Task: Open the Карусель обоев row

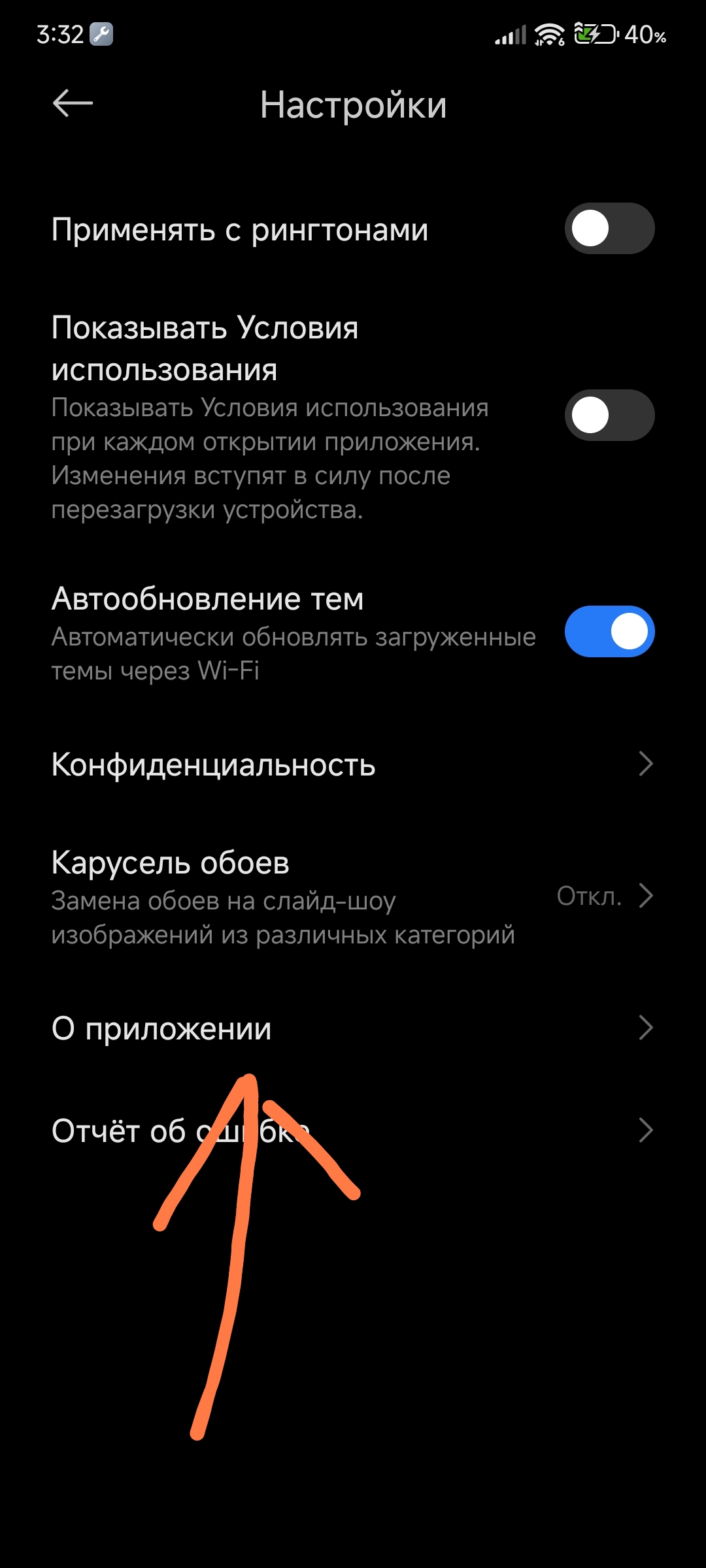Action: point(353,897)
